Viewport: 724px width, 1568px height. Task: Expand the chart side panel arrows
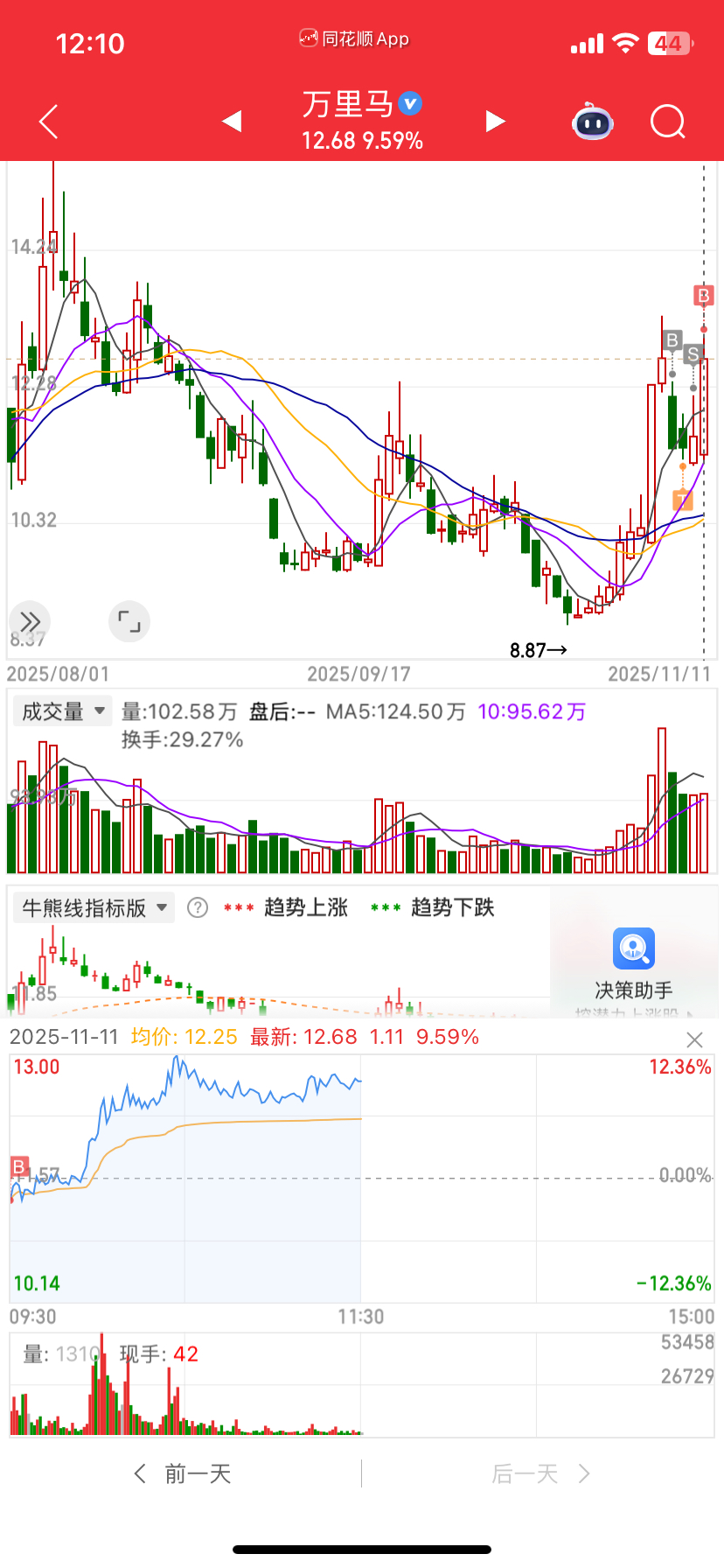coord(30,621)
